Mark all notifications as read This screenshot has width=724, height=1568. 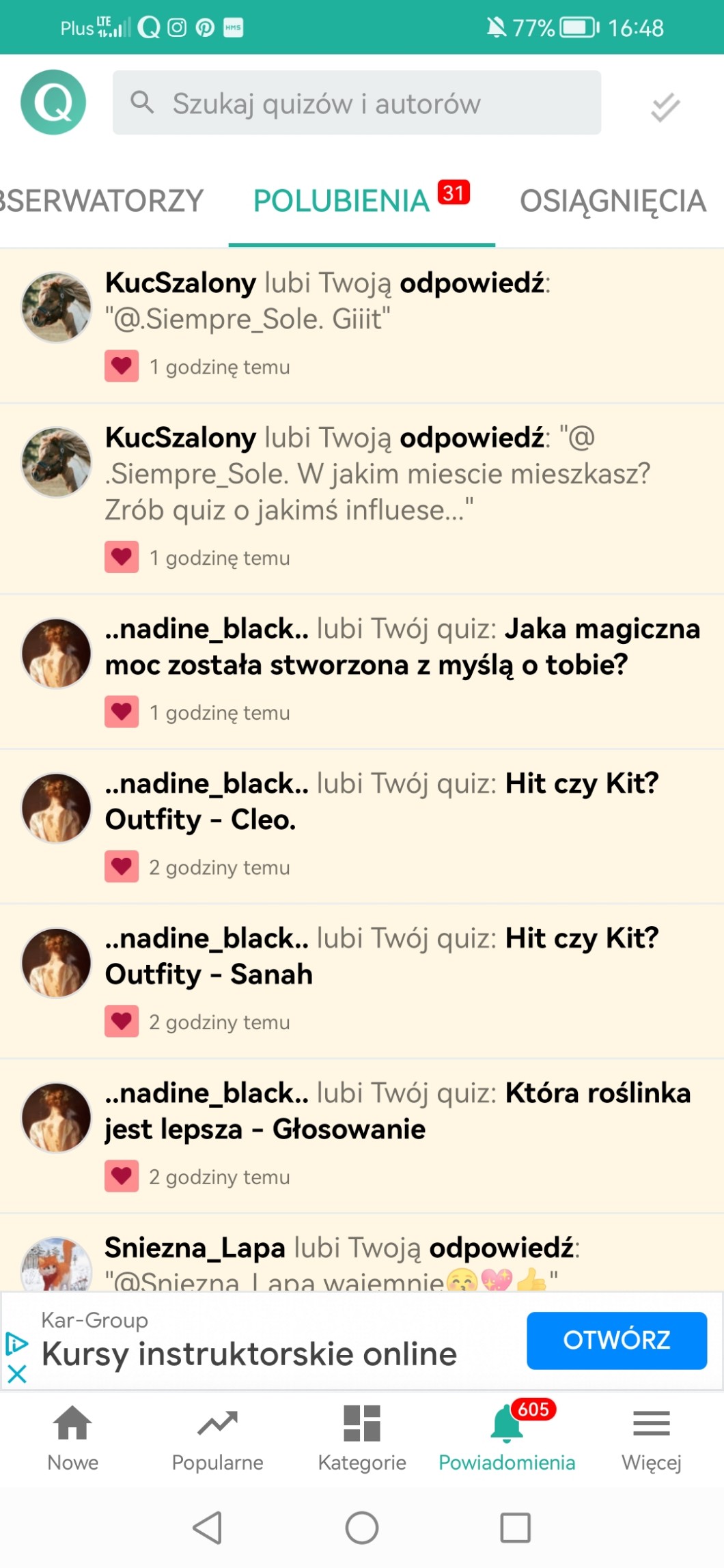(x=665, y=107)
